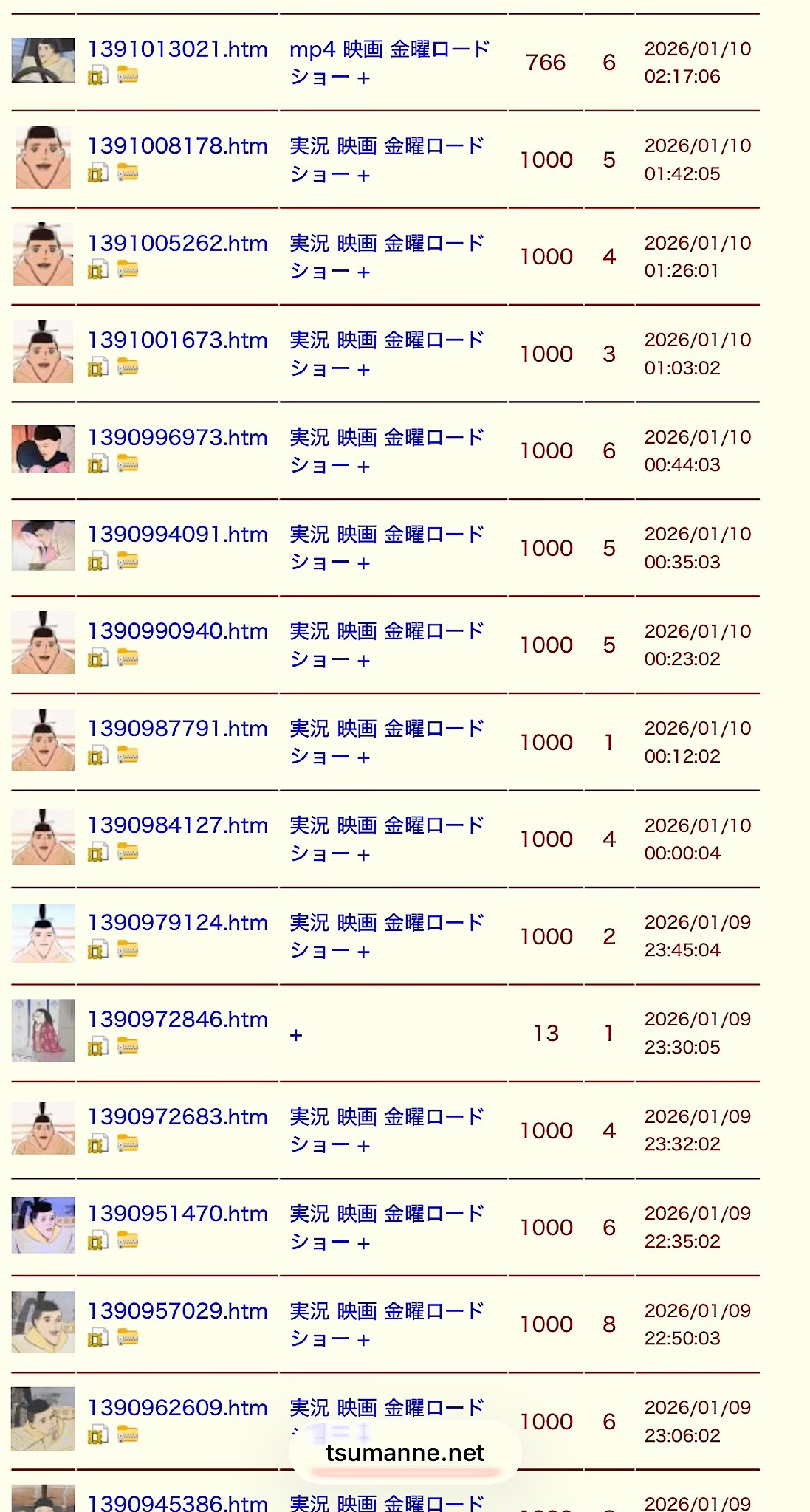810x1512 pixels.
Task: Open the 1391008178.htm thread link
Action: pyautogui.click(x=177, y=146)
